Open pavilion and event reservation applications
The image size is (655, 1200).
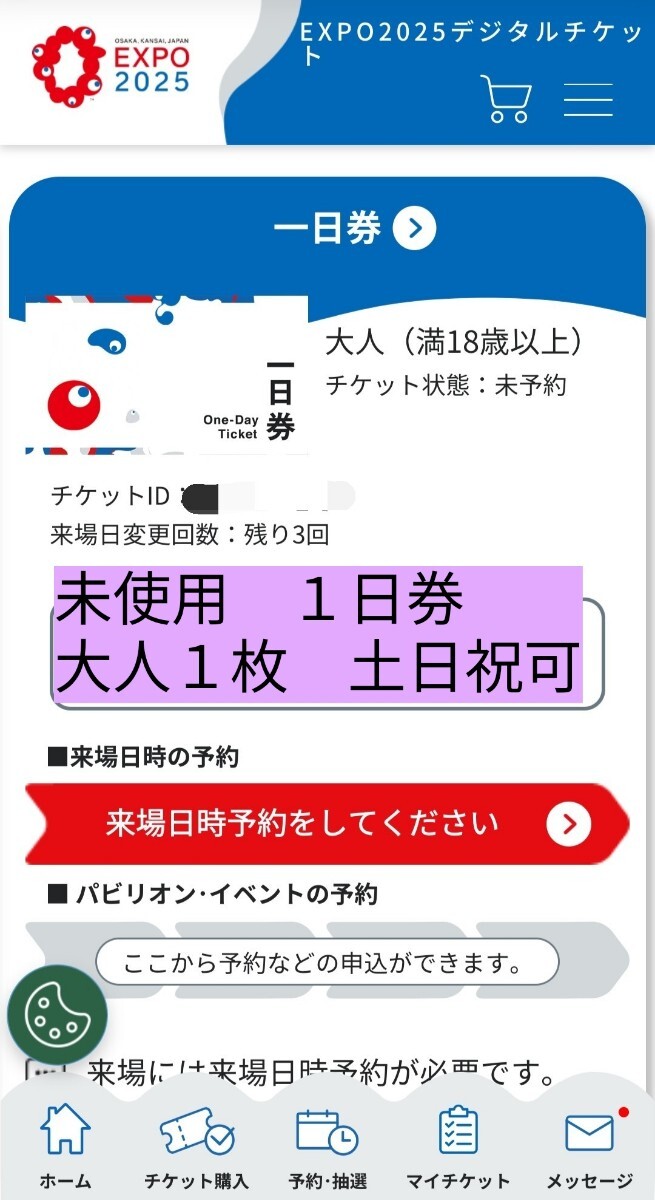(x=326, y=965)
